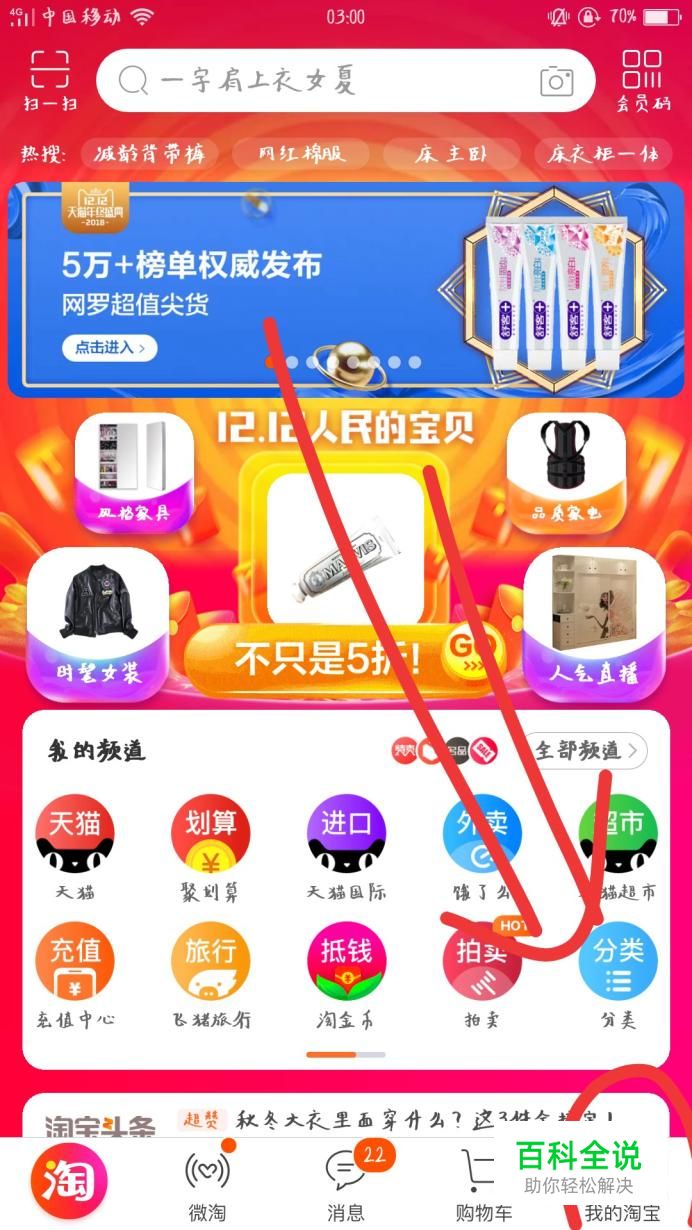Open the 天猫 channel

(x=75, y=845)
